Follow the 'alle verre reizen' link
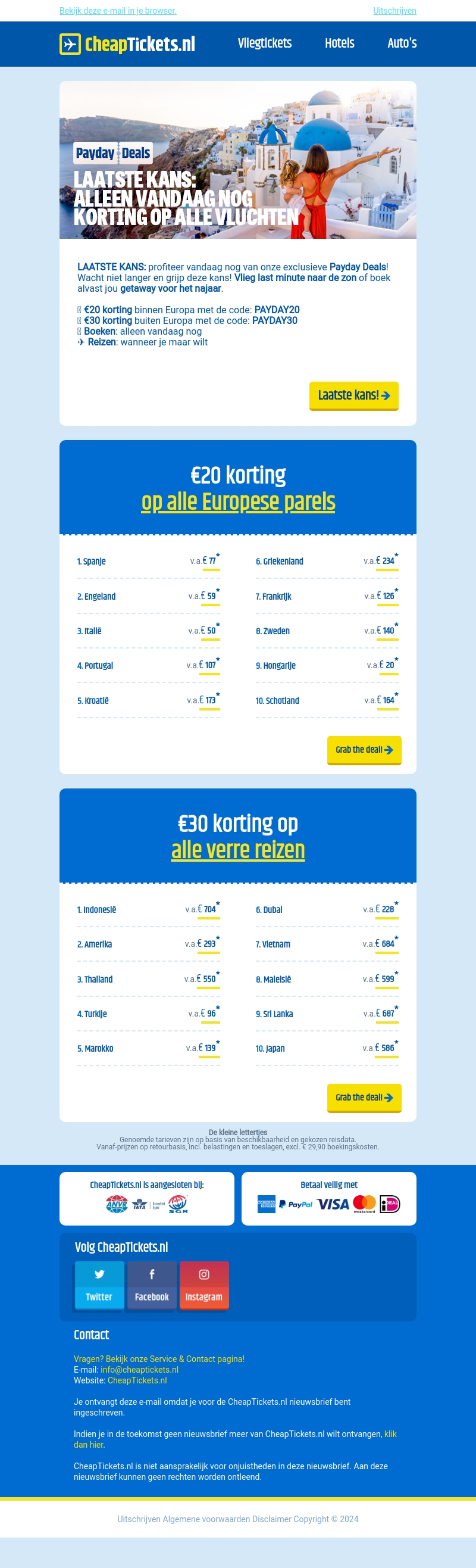 coord(237,850)
